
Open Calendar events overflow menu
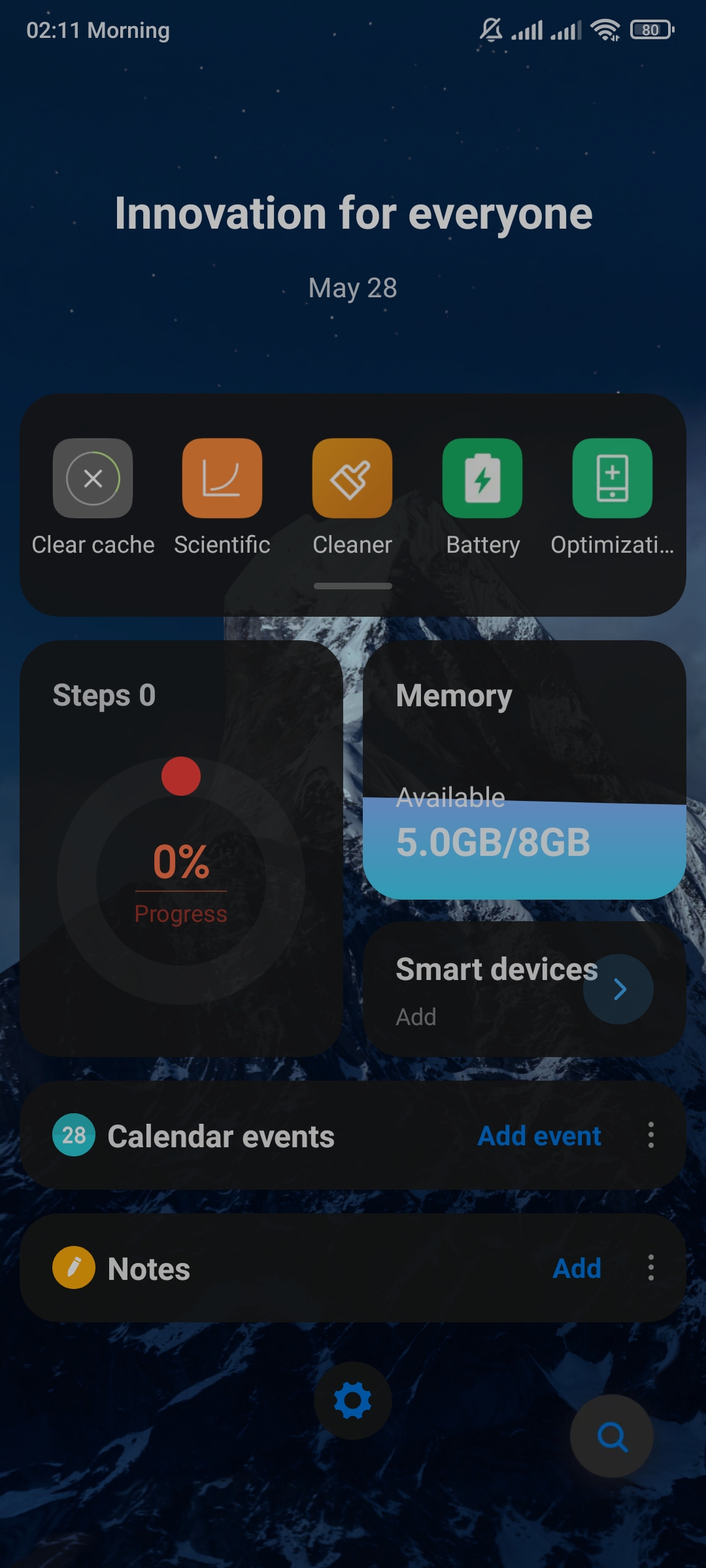click(651, 1135)
